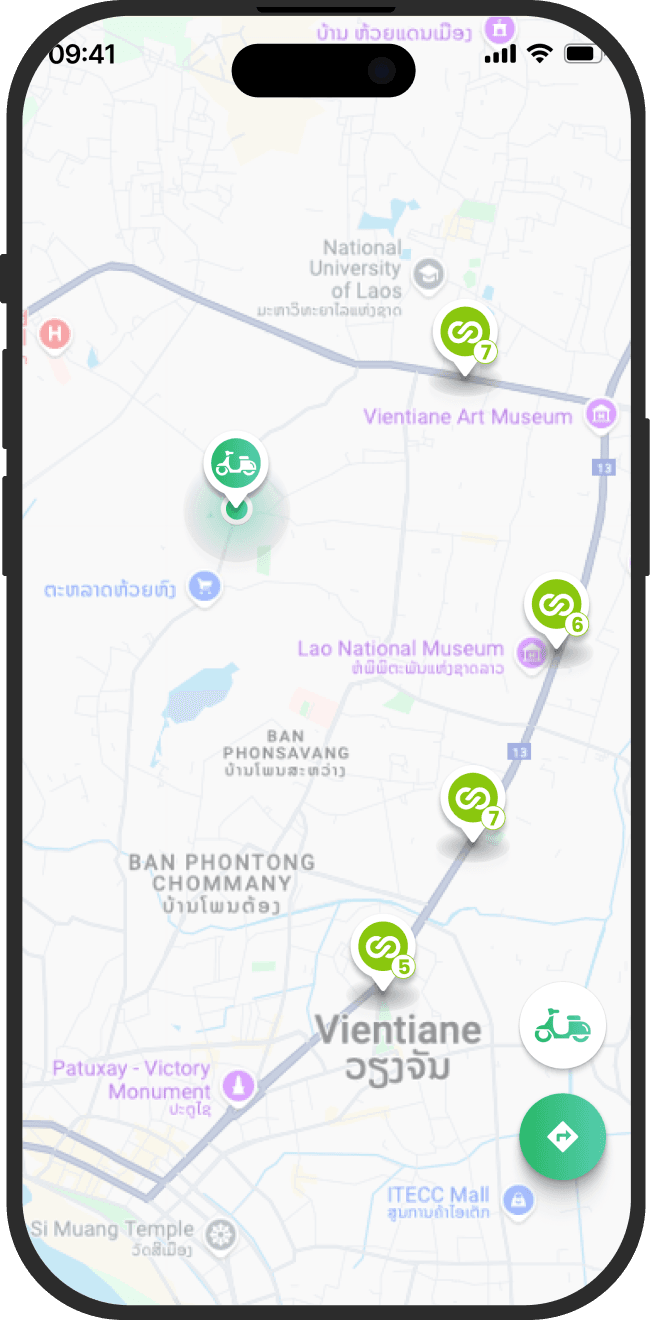Open the station pin showing 6 near Lao National Museum

click(x=557, y=609)
